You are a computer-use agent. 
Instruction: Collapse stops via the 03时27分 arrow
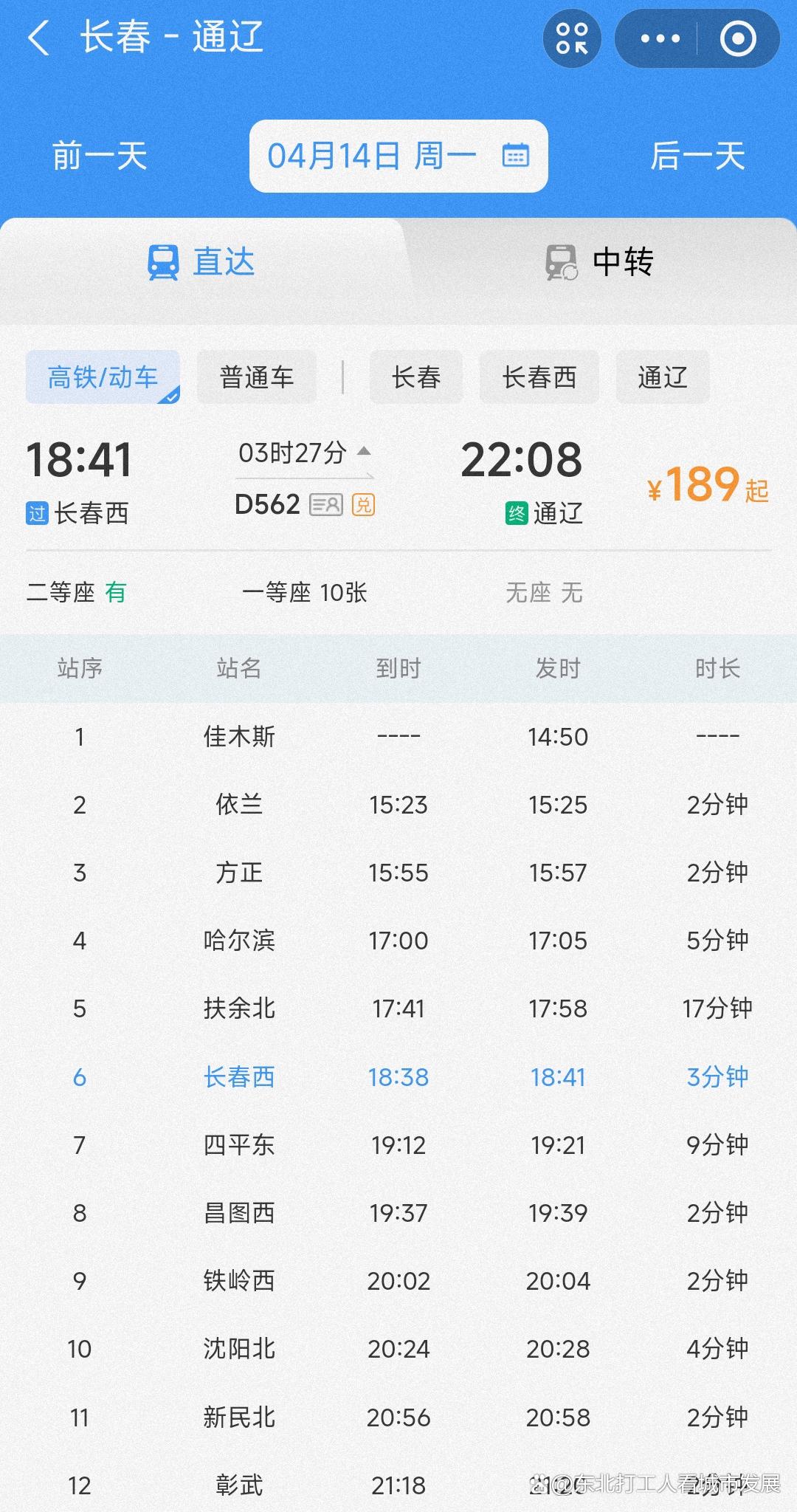point(363,453)
